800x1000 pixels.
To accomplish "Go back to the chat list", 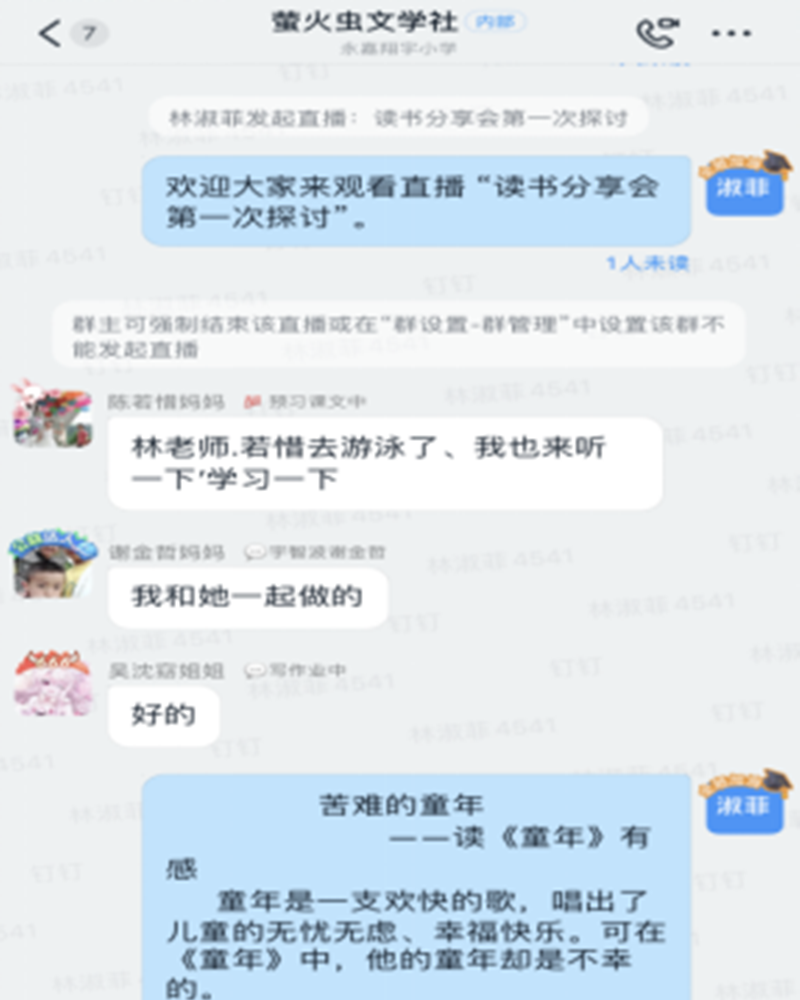I will (x=50, y=33).
